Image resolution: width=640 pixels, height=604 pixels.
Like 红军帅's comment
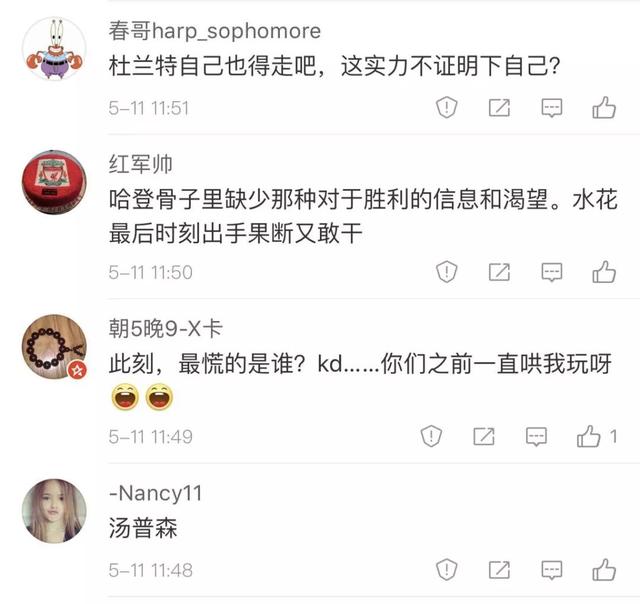point(604,272)
